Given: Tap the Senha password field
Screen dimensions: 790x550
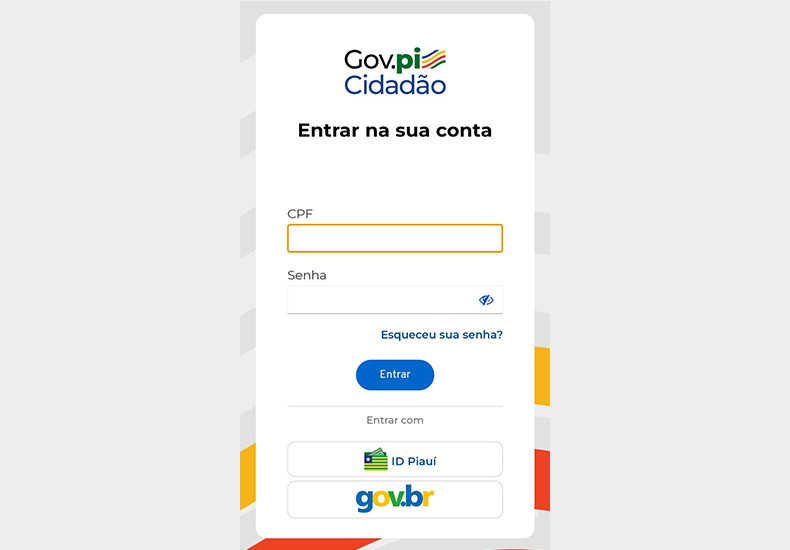Looking at the screenshot, I should (x=380, y=300).
